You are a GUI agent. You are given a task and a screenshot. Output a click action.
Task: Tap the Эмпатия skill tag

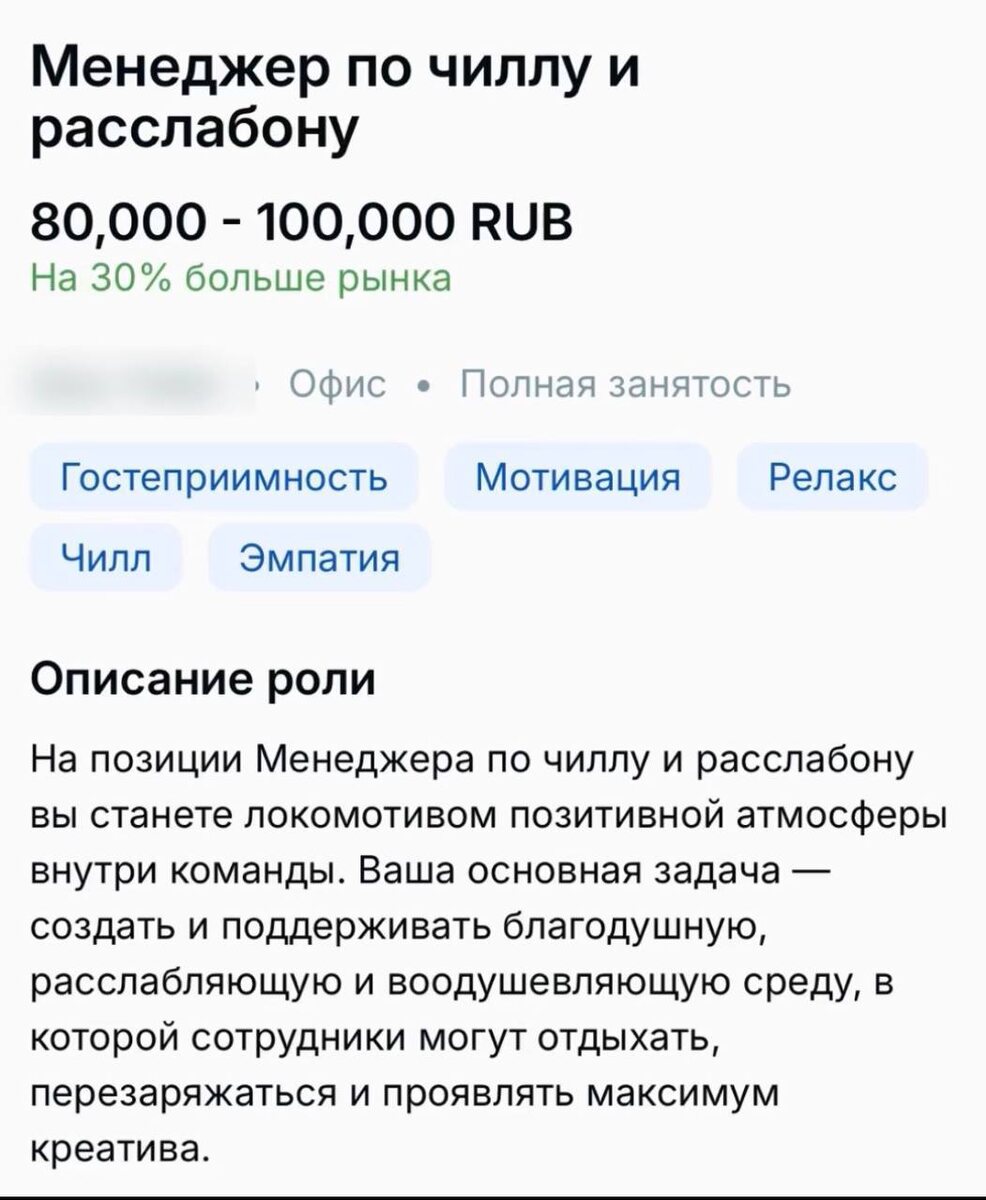pos(320,558)
